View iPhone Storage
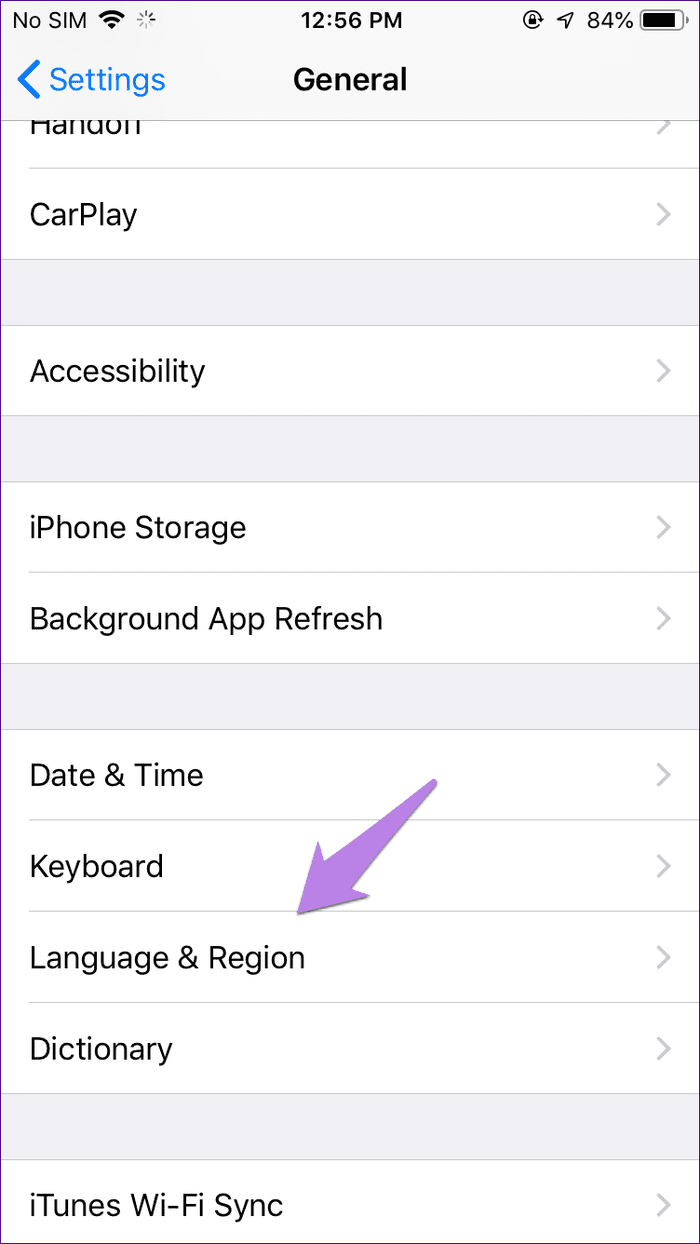 350,528
